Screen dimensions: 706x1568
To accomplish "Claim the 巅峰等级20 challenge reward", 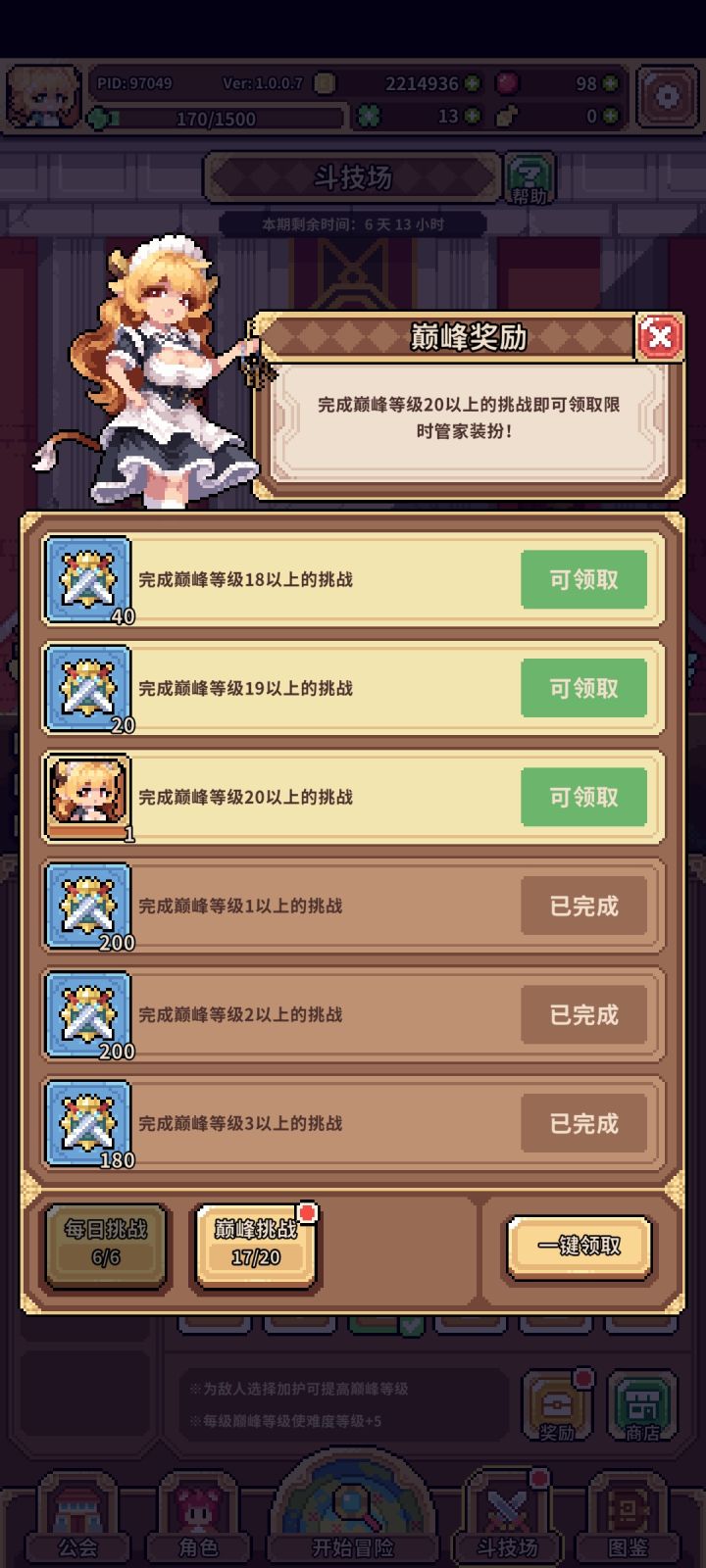I will click(583, 796).
